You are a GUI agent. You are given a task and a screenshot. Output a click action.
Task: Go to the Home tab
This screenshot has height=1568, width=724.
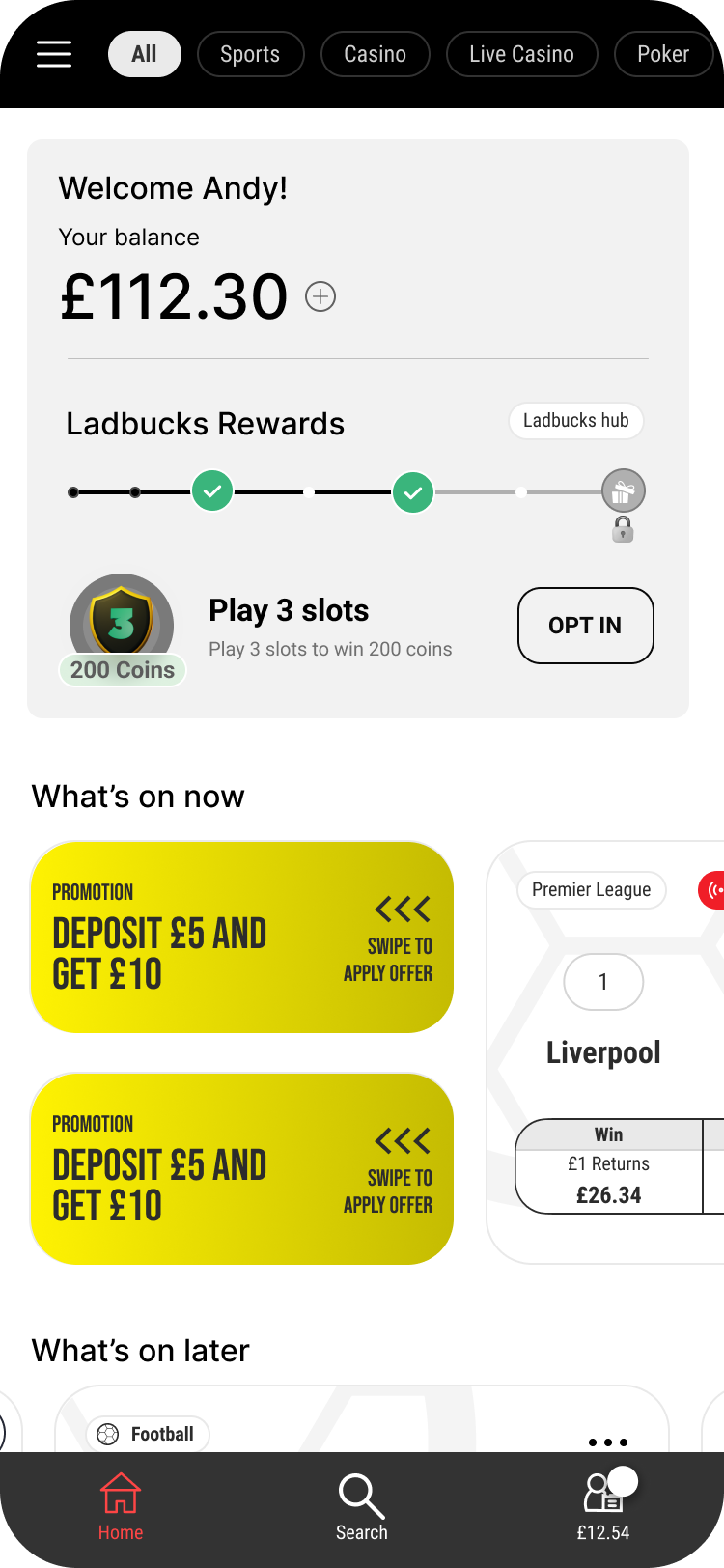121,1506
